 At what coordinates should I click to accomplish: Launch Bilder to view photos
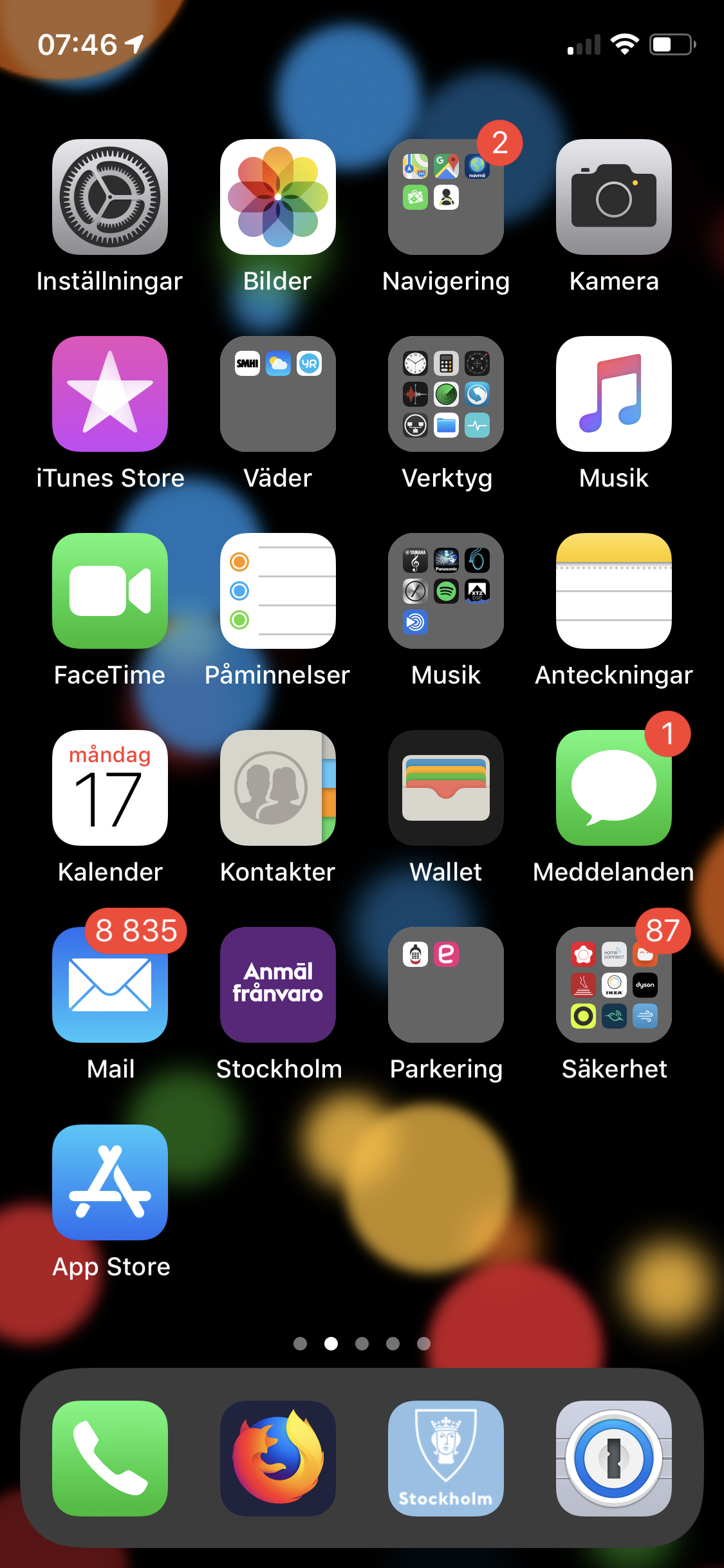click(x=277, y=198)
